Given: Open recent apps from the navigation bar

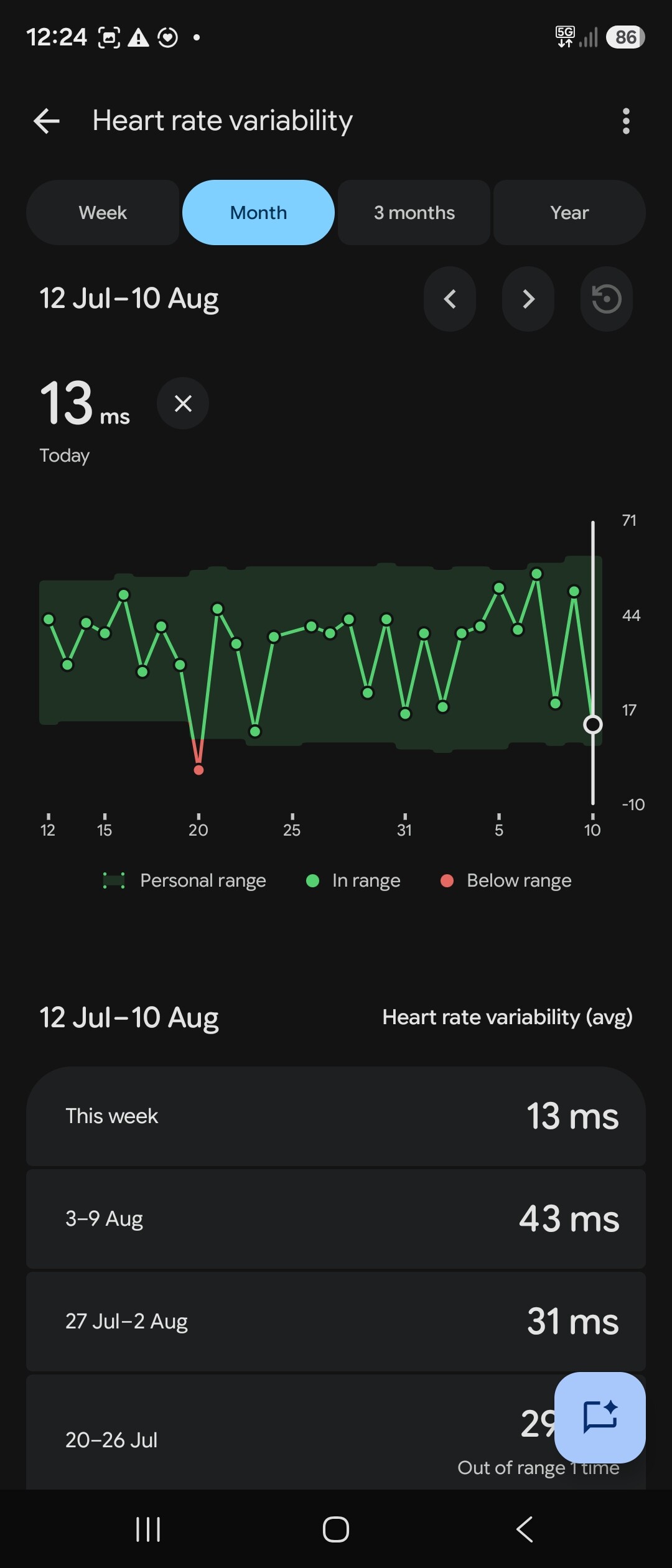Looking at the screenshot, I should click(148, 1529).
